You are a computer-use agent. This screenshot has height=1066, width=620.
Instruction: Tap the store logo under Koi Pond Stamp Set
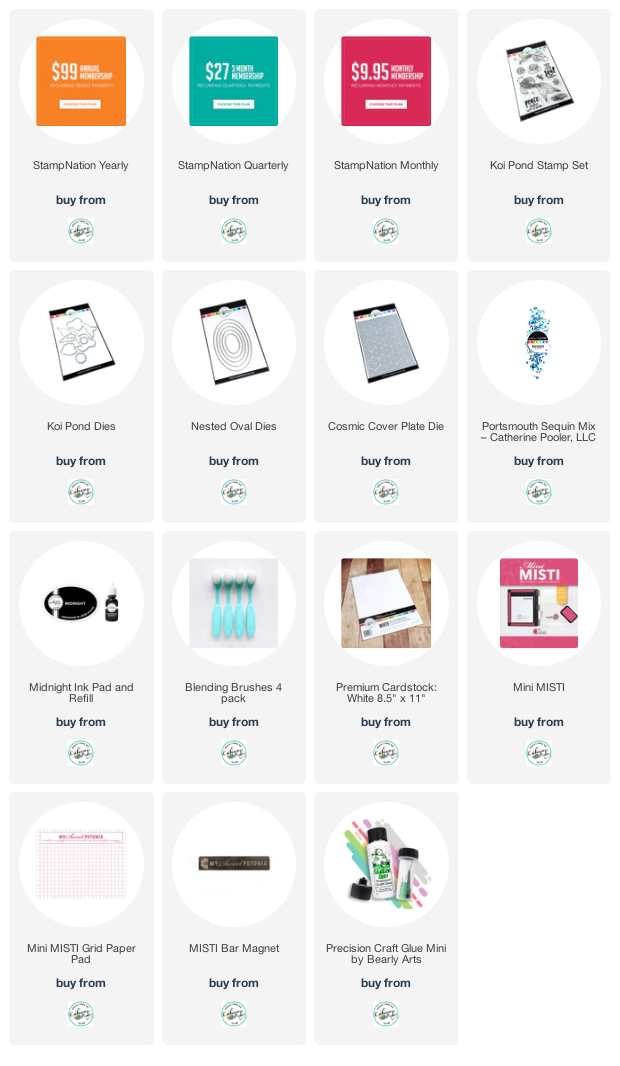pos(538,231)
